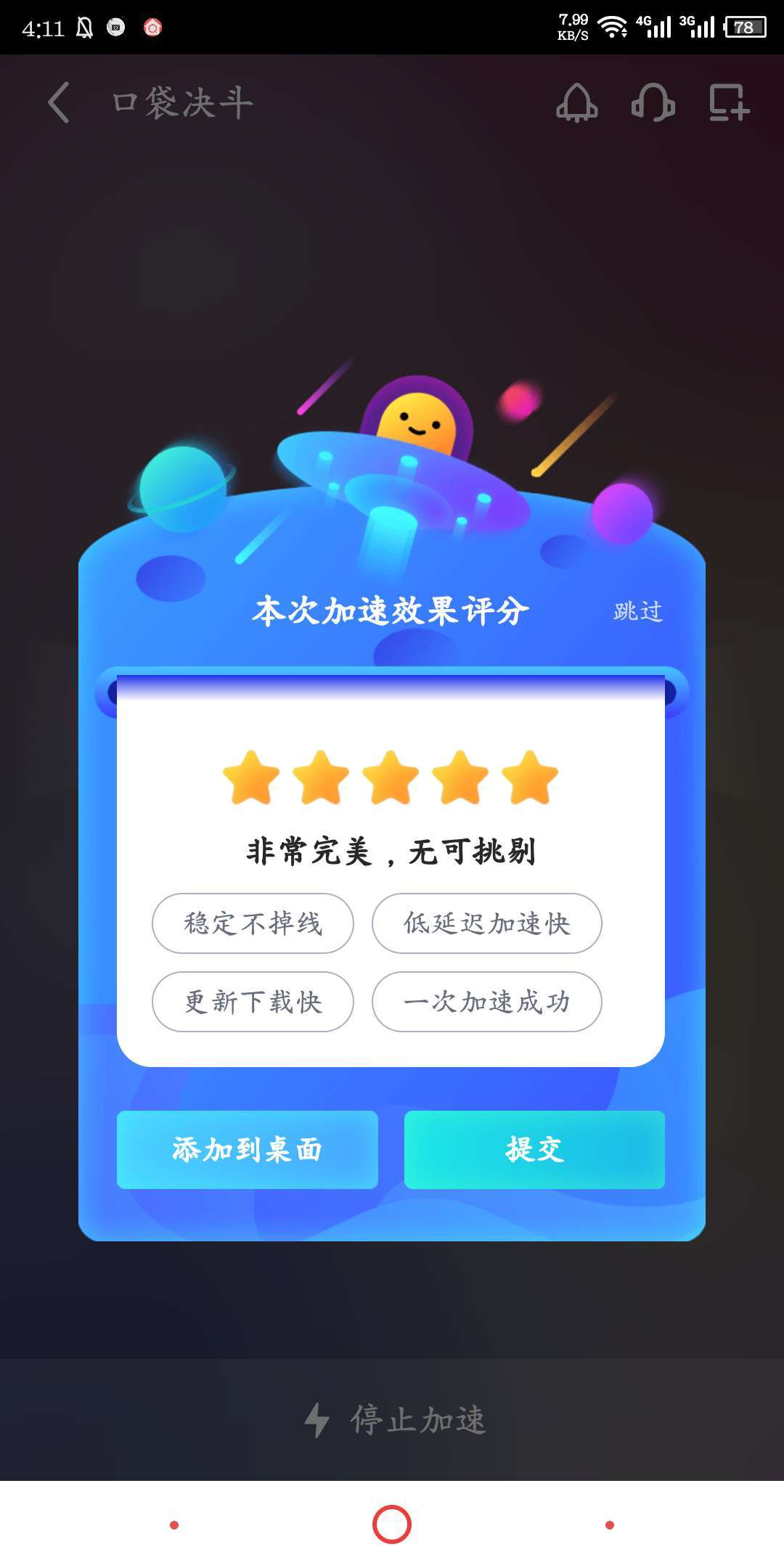Select the 一次加速成功 tag

486,1002
